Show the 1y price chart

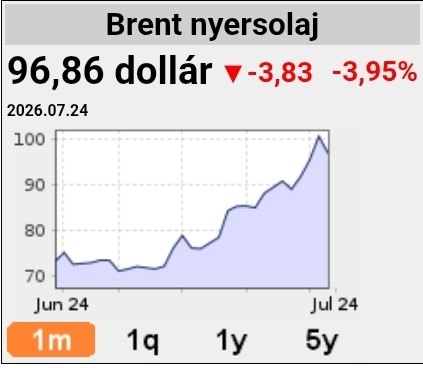click(231, 340)
